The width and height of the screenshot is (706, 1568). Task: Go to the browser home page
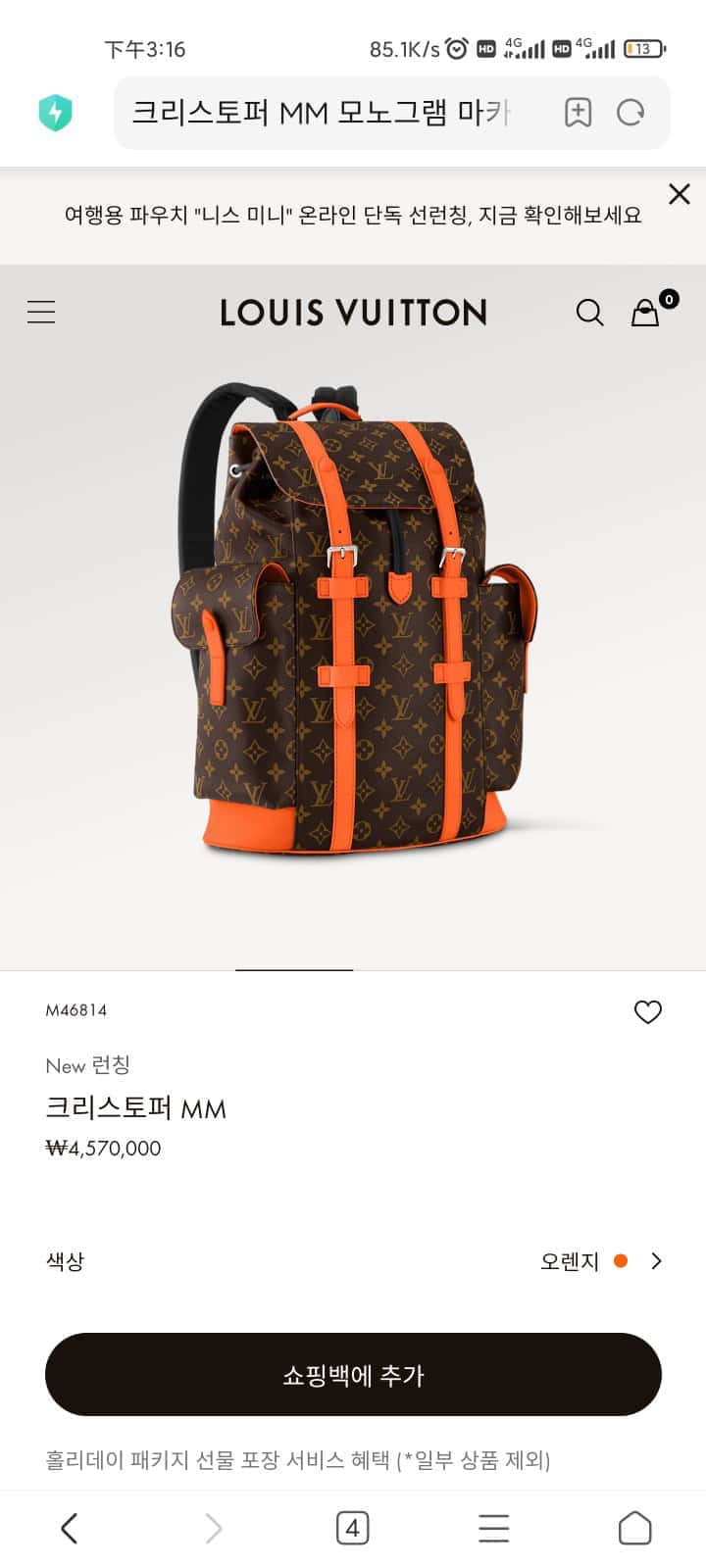pos(634,1528)
